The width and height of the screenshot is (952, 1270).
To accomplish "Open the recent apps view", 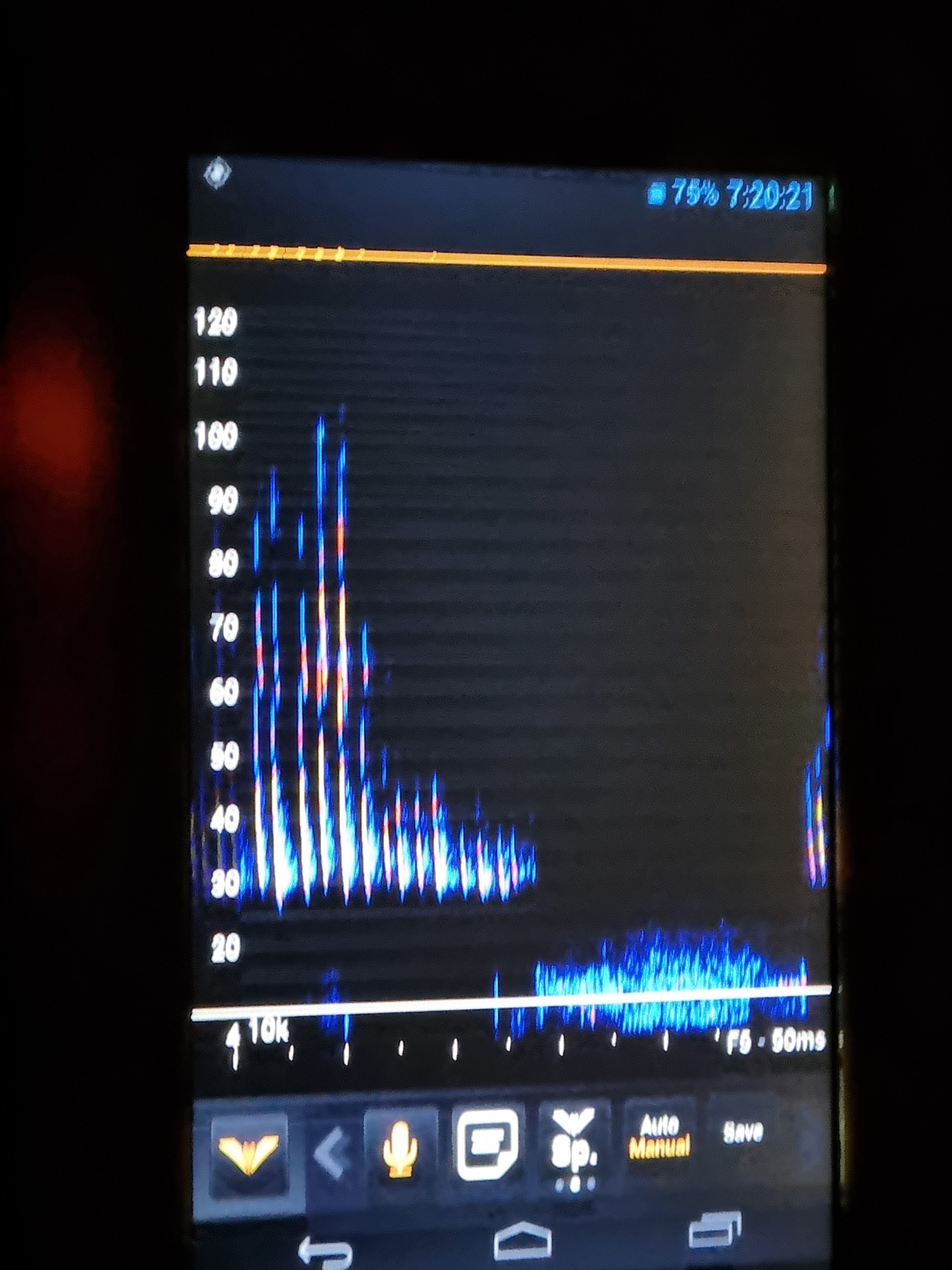I will click(x=715, y=1229).
